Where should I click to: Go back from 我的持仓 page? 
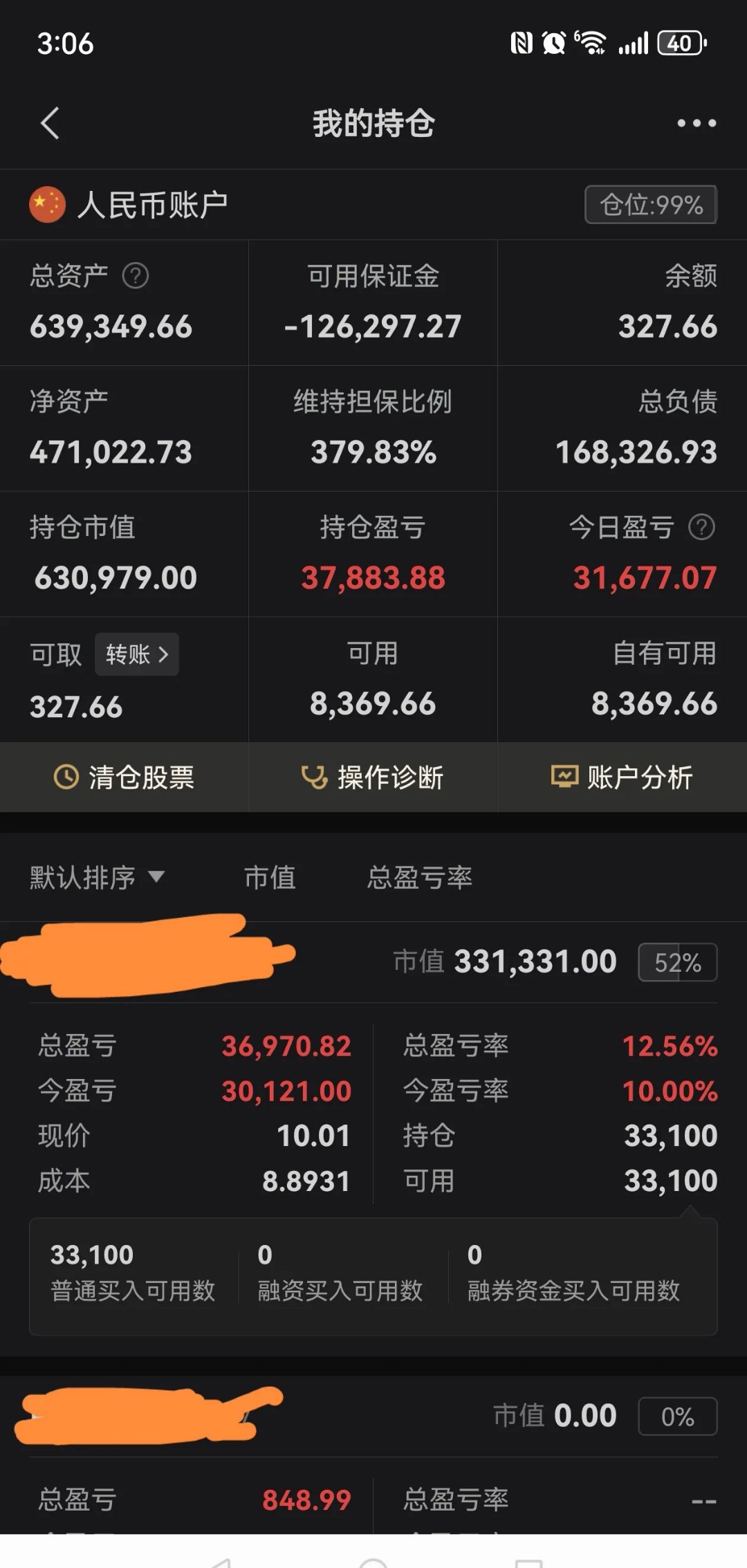(50, 124)
